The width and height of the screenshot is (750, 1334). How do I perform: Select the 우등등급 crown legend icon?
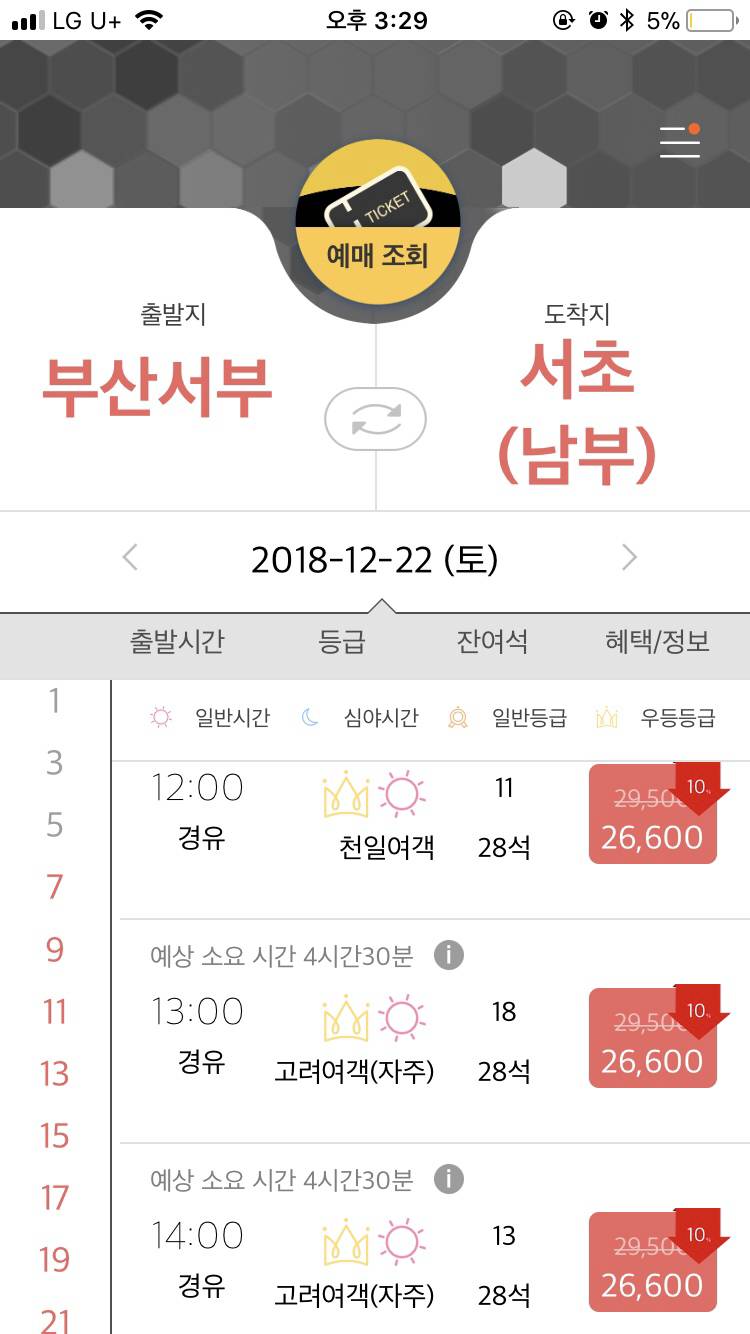(605, 717)
